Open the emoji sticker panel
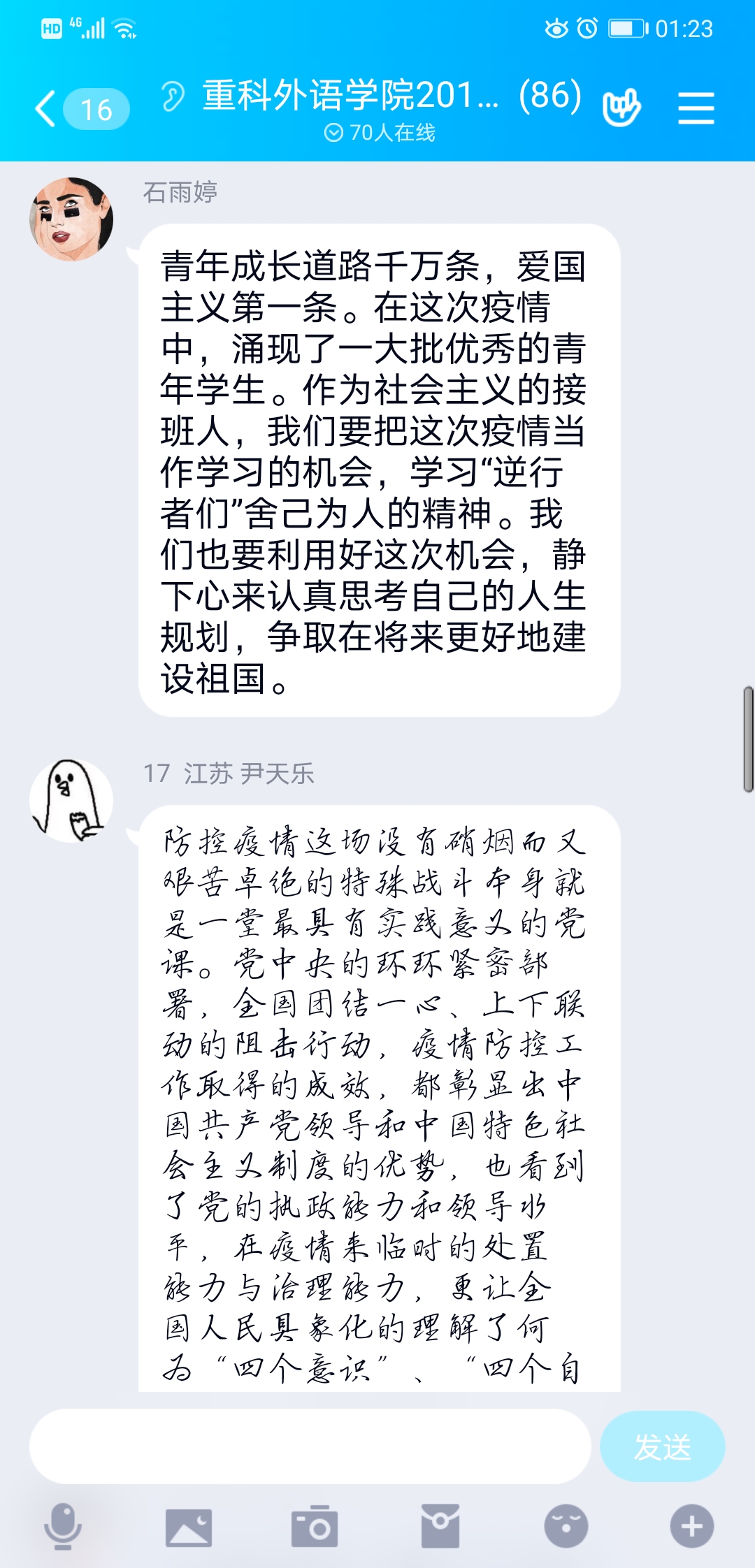Image resolution: width=755 pixels, height=1568 pixels. pos(566,1526)
